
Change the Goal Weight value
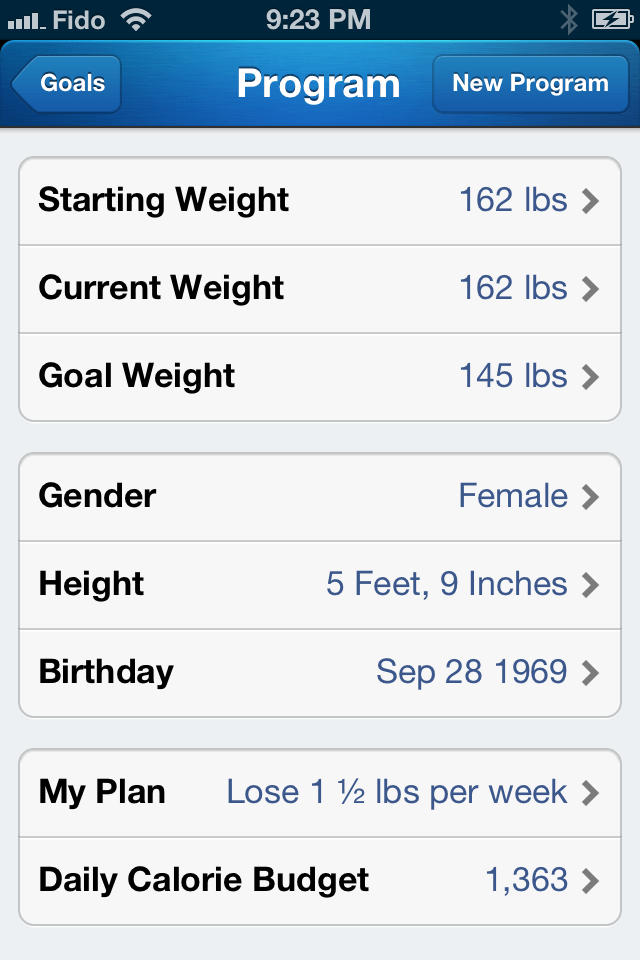coord(320,376)
